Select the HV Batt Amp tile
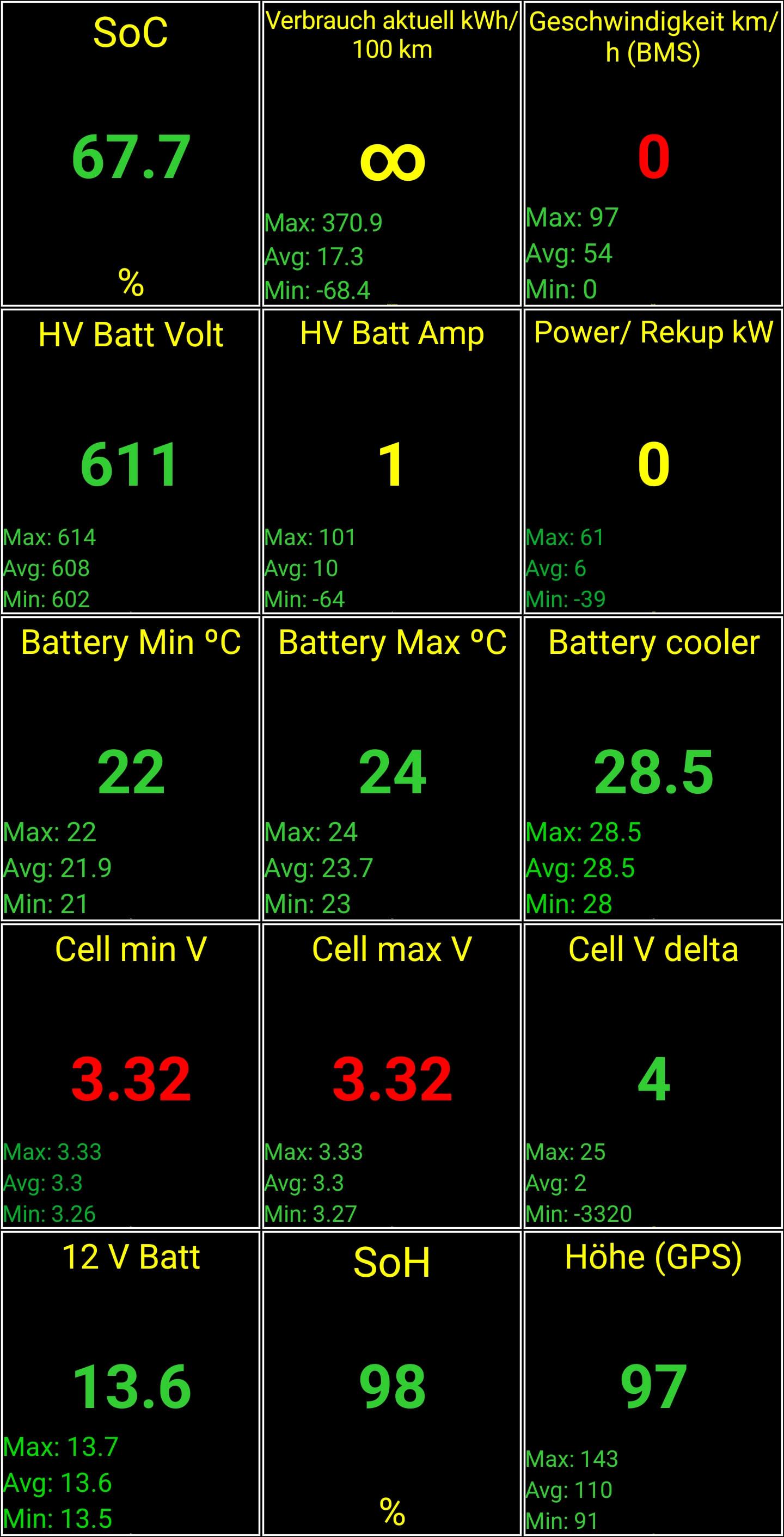The width and height of the screenshot is (784, 1537). [392, 461]
